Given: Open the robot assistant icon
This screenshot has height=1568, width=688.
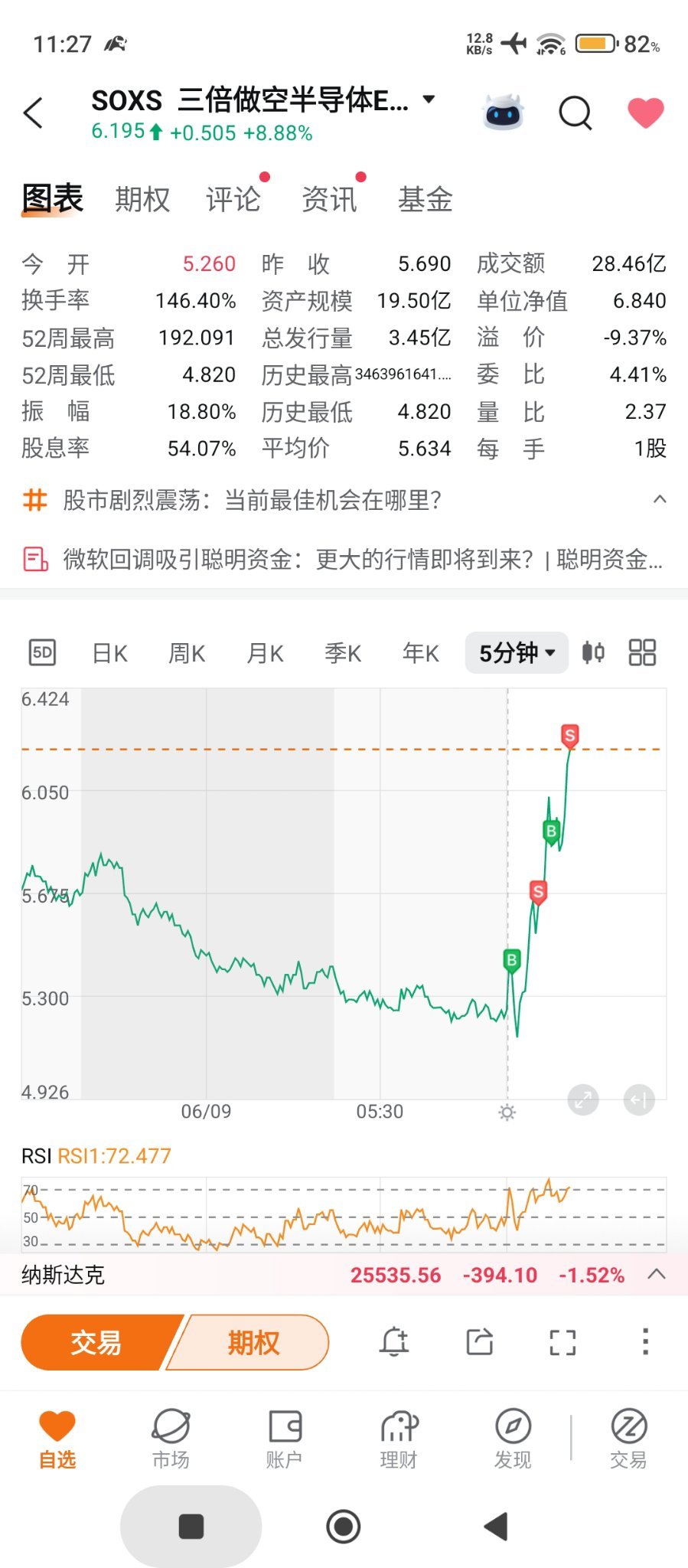Looking at the screenshot, I should click(x=503, y=113).
